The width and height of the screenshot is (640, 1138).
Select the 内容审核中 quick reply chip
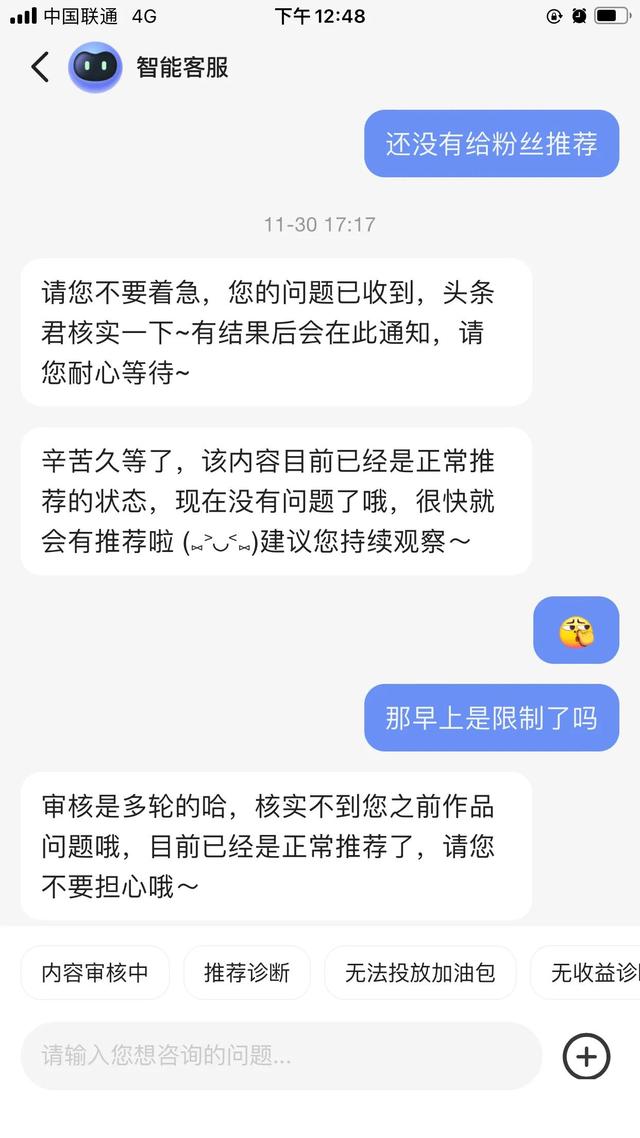pyautogui.click(x=95, y=972)
